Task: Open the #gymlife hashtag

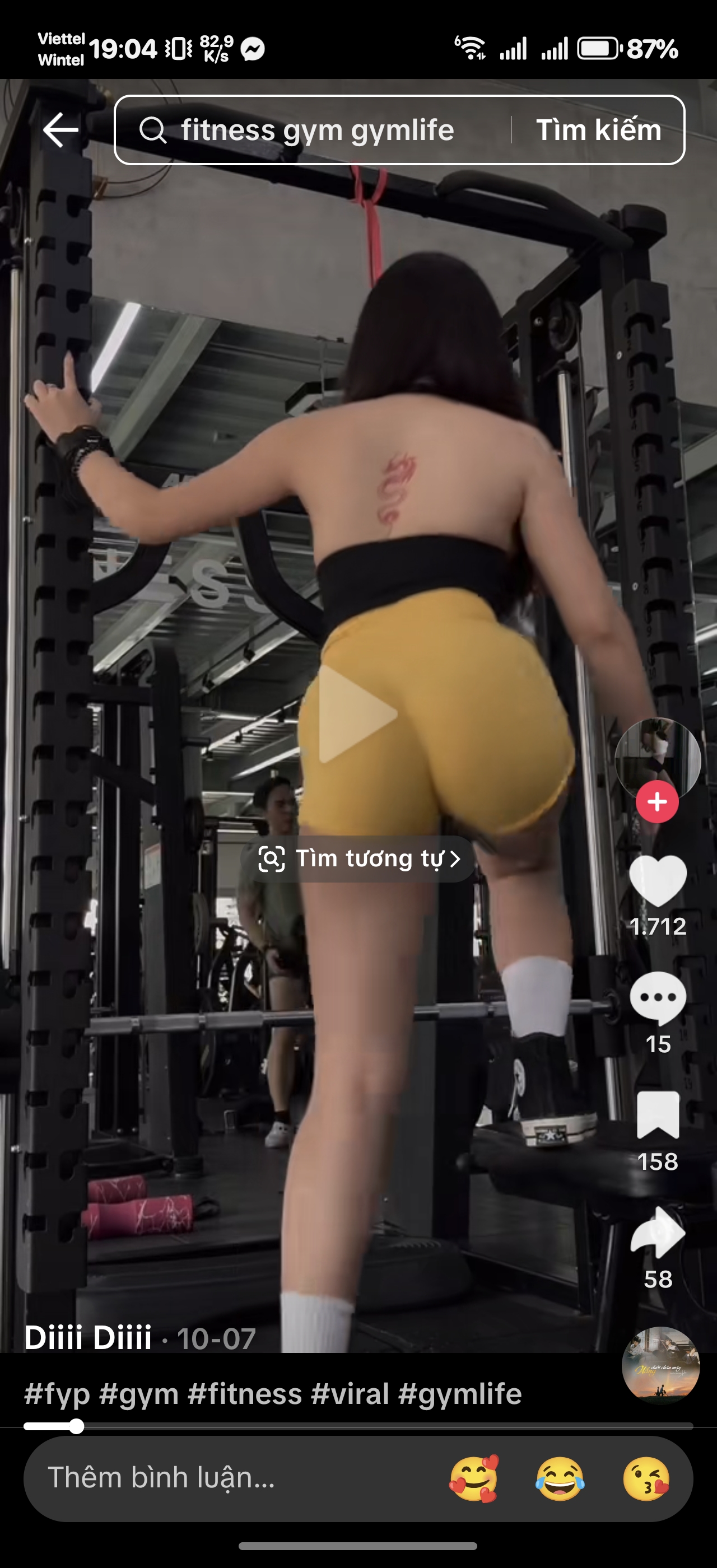Action: [x=459, y=1394]
